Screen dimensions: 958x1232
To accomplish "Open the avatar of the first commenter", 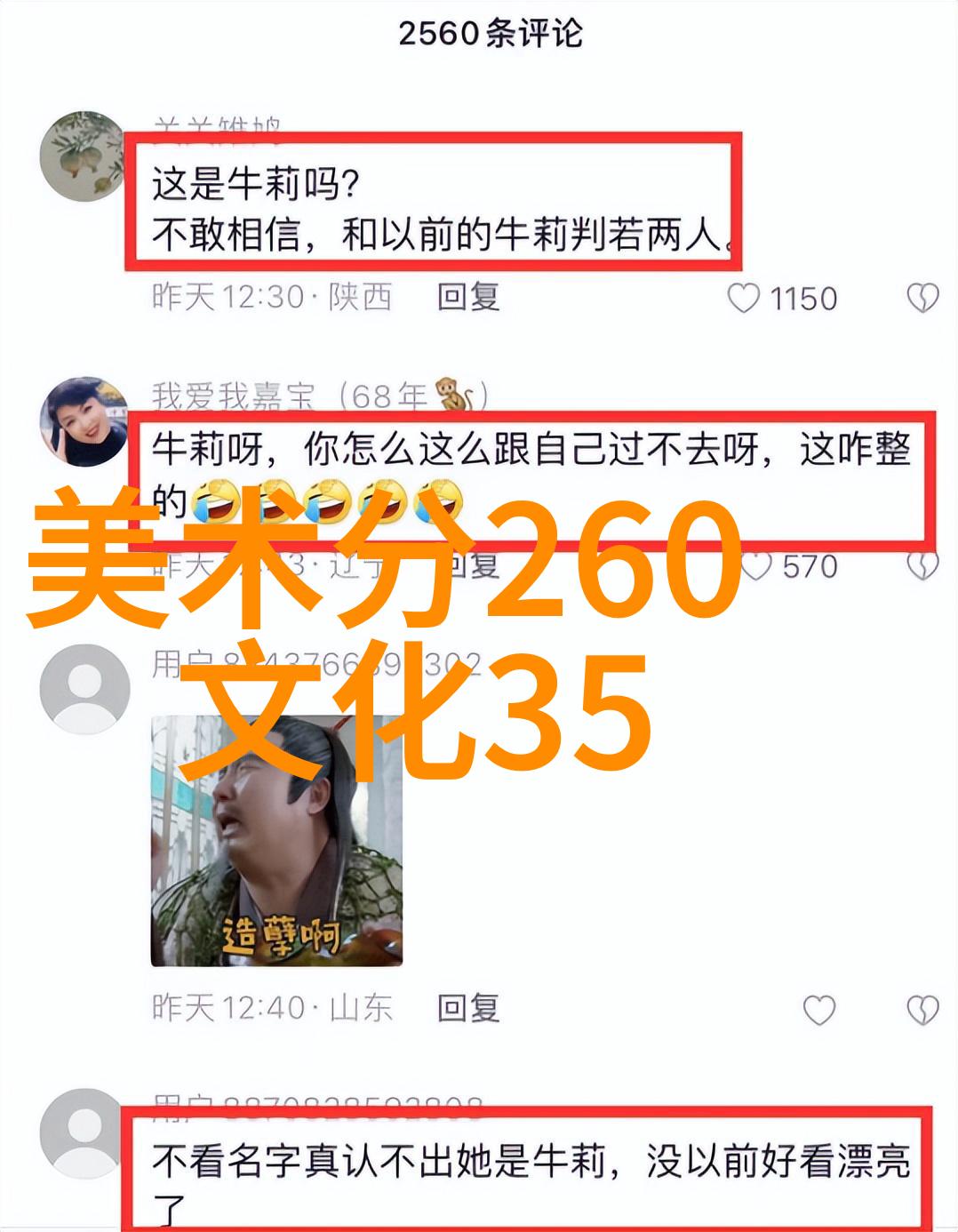I will tap(85, 156).
